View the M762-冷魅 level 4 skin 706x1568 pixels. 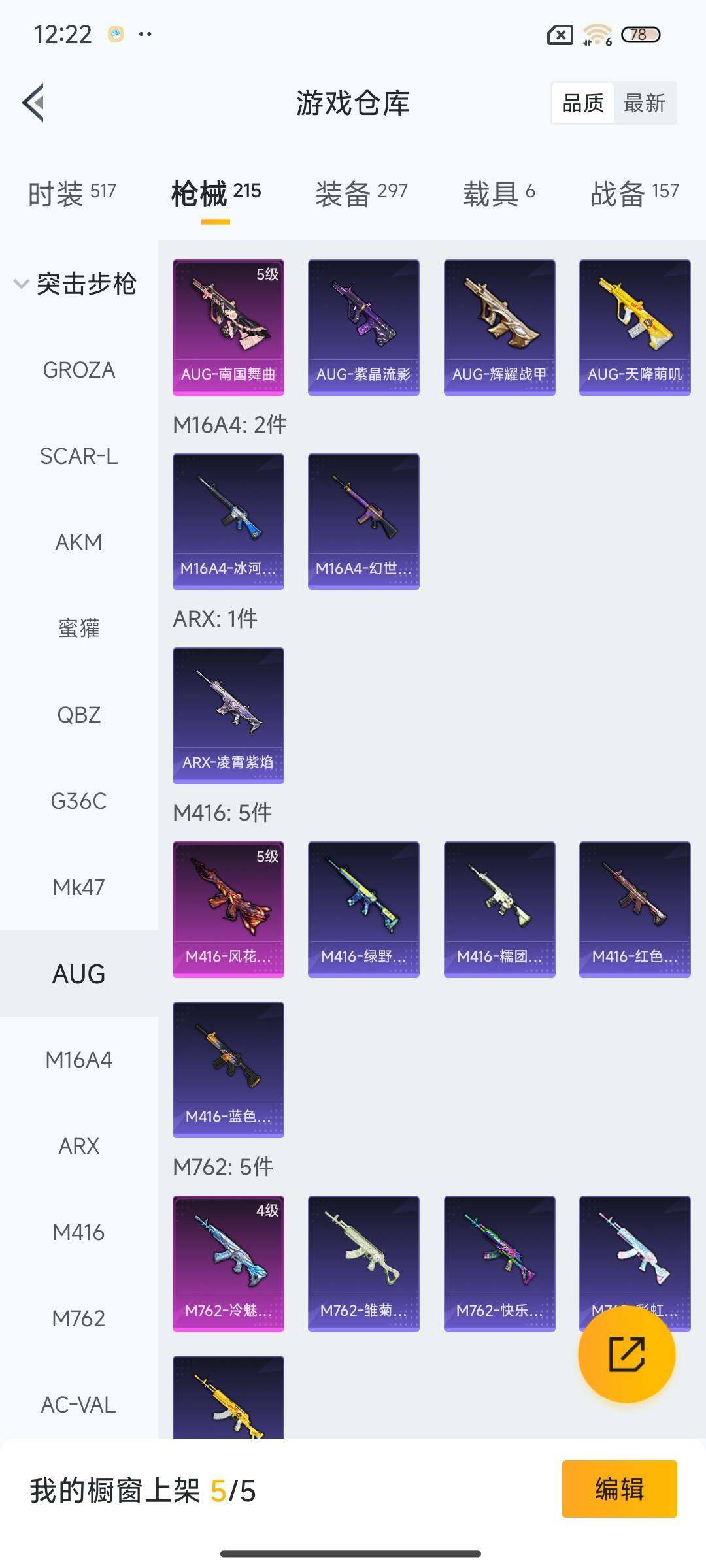click(x=228, y=1264)
